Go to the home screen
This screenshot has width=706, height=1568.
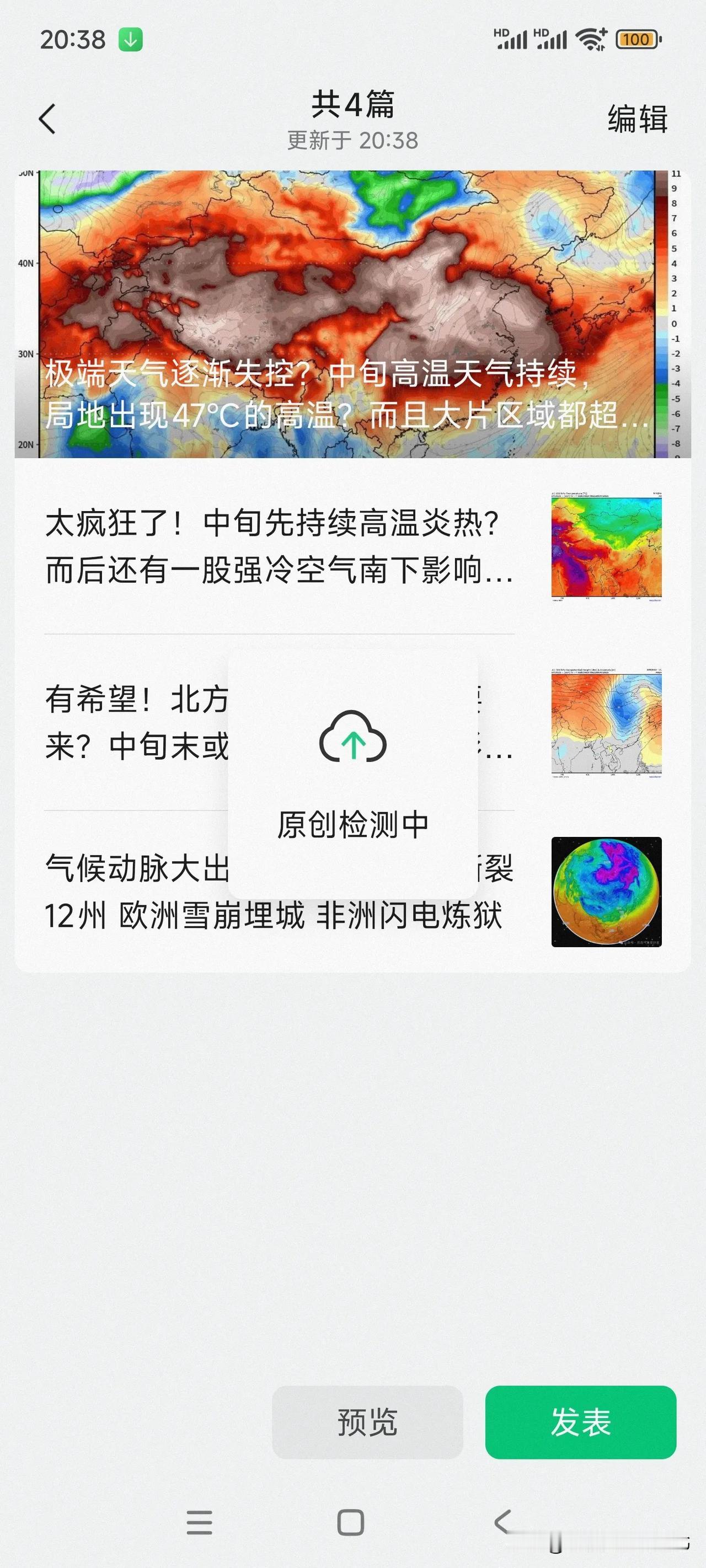[351, 1522]
